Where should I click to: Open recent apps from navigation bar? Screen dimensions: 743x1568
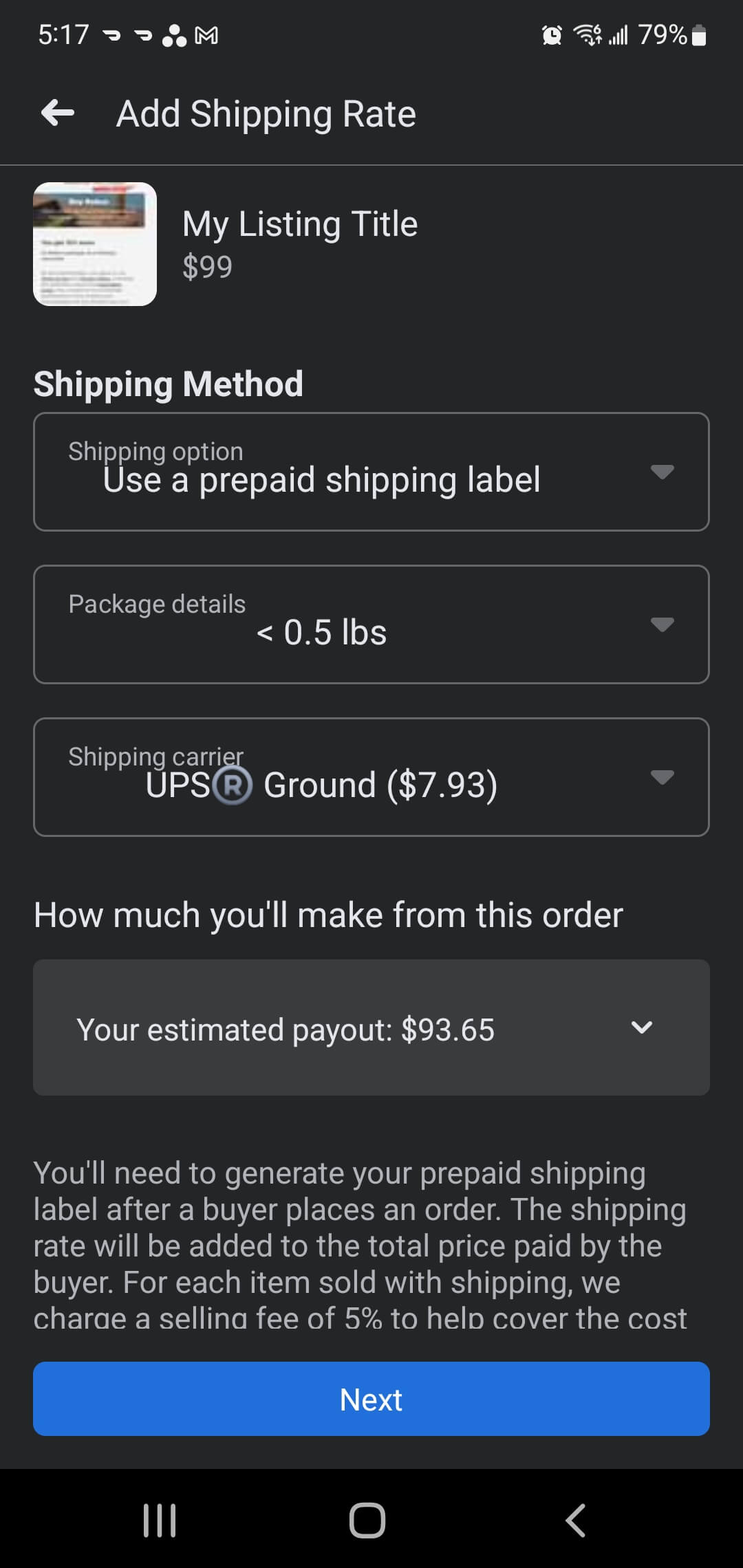(160, 1520)
